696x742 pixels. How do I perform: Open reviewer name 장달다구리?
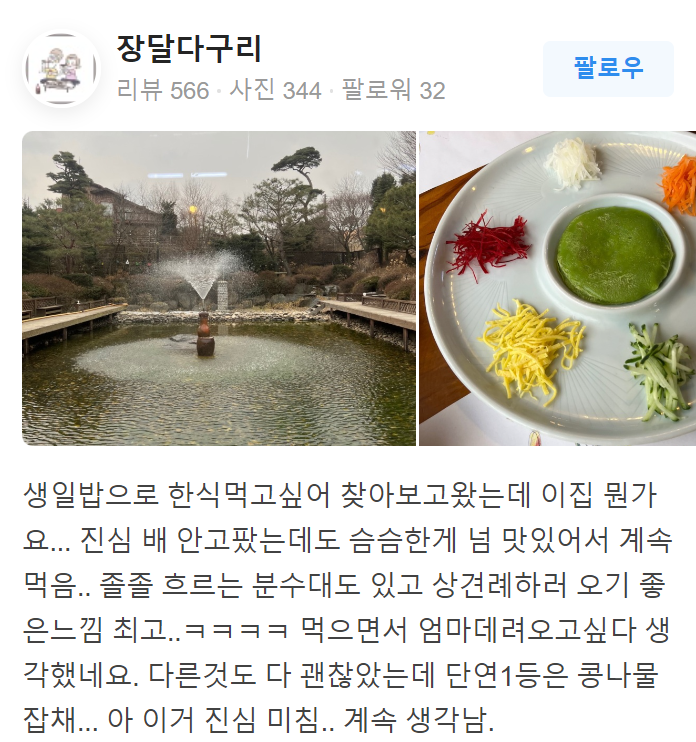[189, 48]
